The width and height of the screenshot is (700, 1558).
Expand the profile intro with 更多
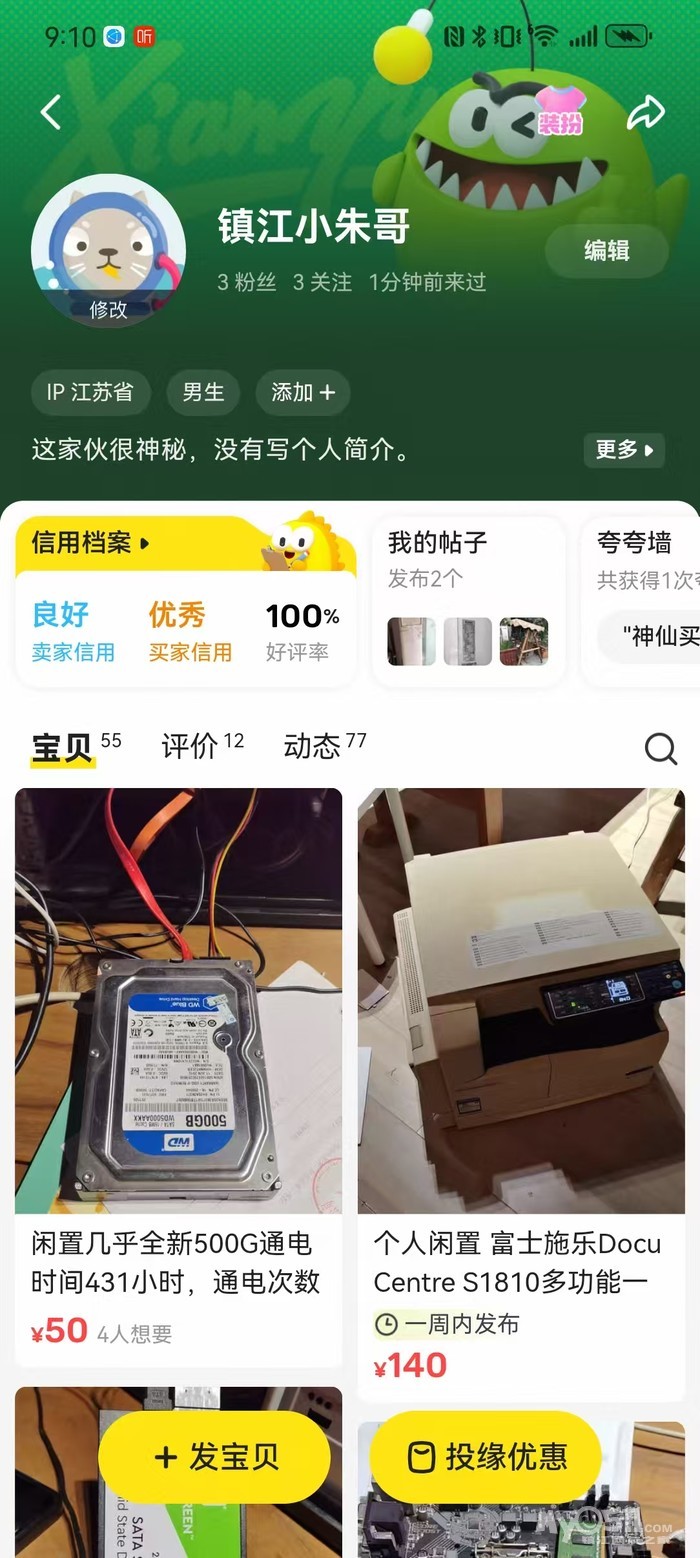pyautogui.click(x=624, y=450)
